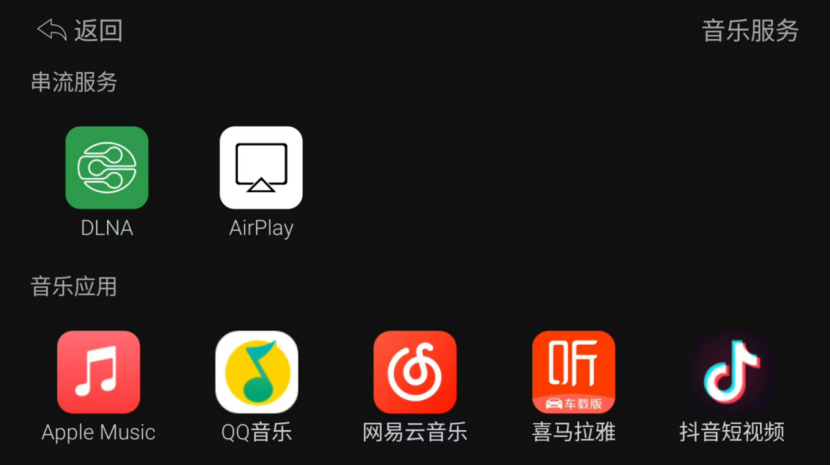Image resolution: width=831 pixels, height=465 pixels.
Task: Go back using the 返回 button
Action: [80, 30]
